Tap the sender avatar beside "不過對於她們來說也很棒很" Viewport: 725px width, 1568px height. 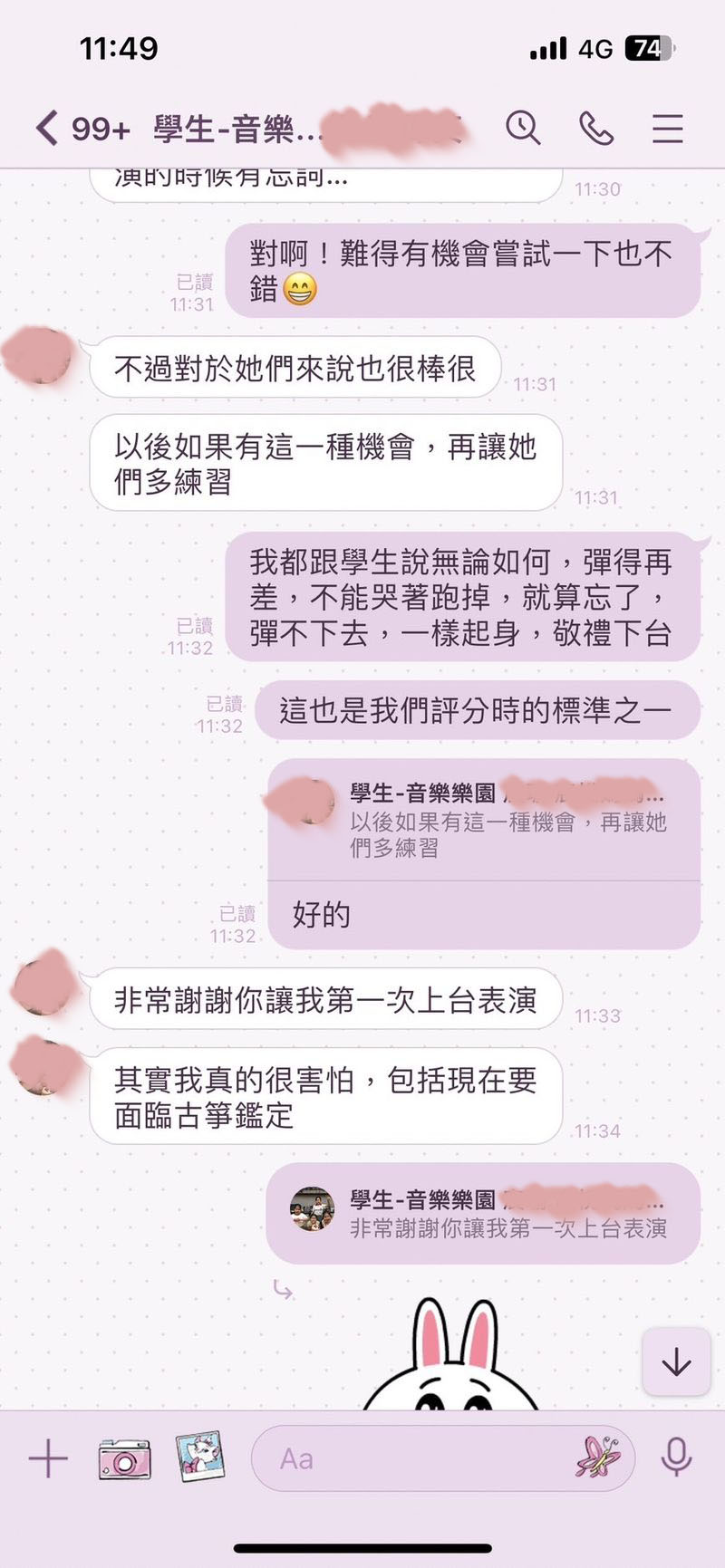(37, 356)
